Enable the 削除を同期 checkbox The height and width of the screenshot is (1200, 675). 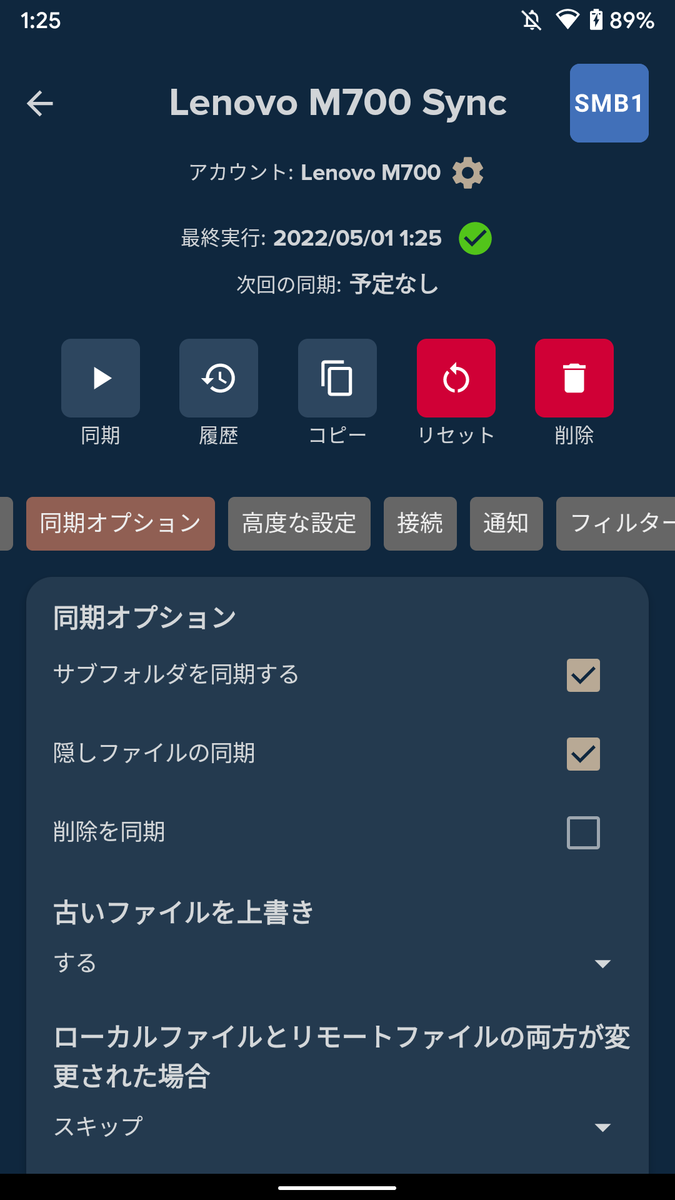(x=583, y=833)
